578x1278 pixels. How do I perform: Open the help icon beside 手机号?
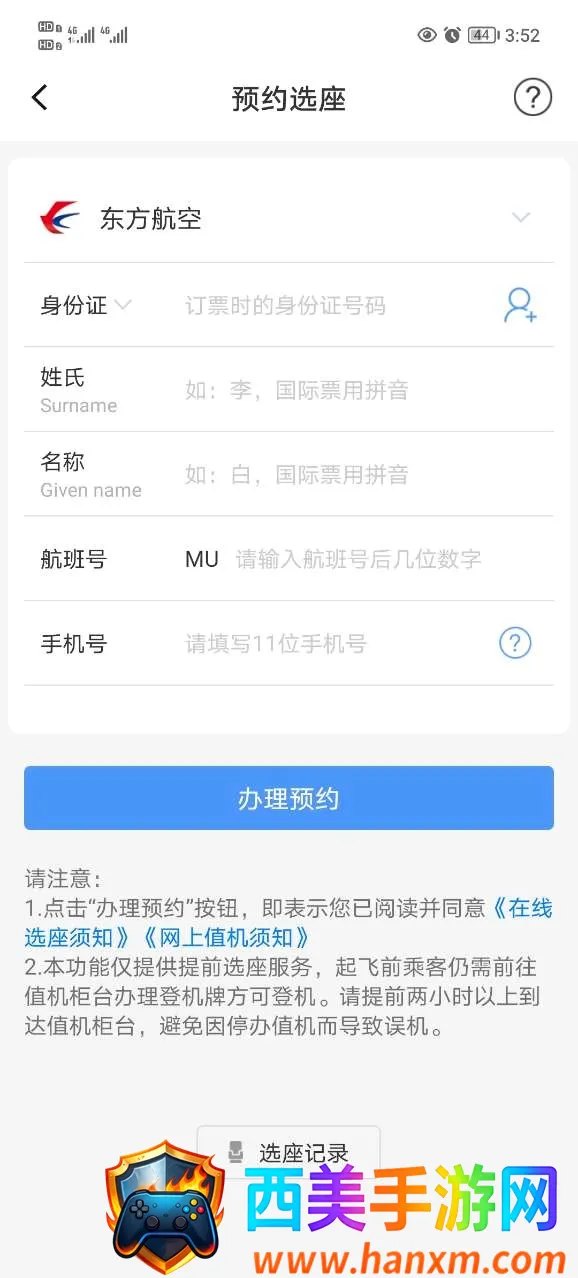(x=515, y=643)
